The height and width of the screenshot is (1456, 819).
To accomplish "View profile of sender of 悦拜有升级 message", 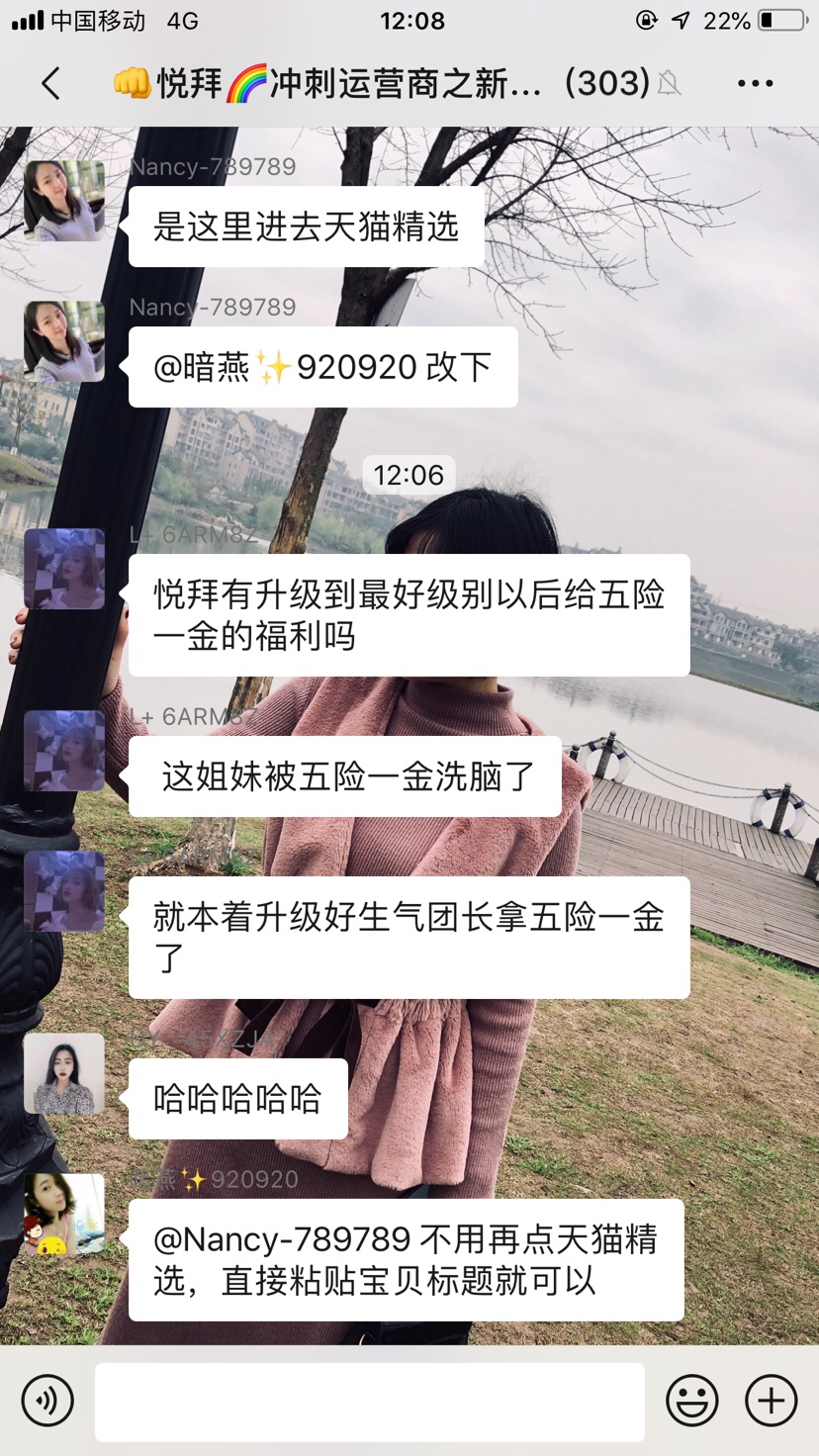I will coord(64,569).
